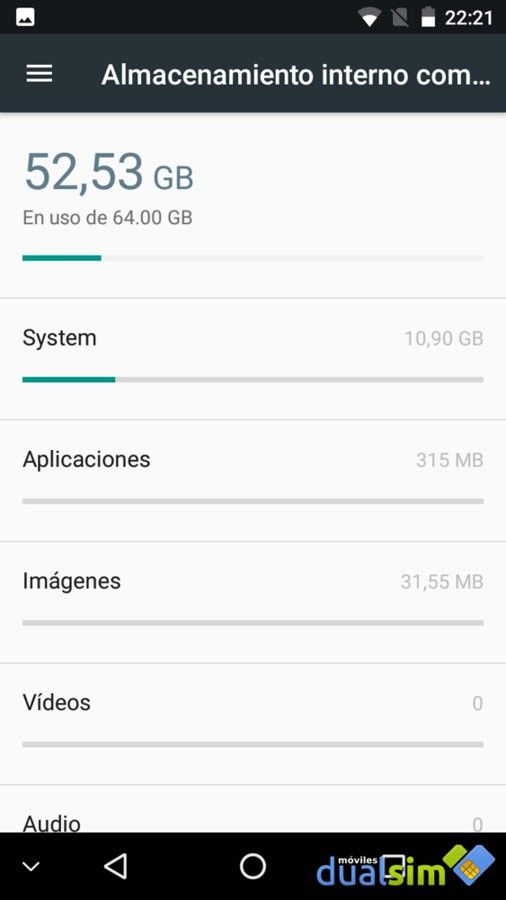Open the Imágenes storage row

coord(253,603)
